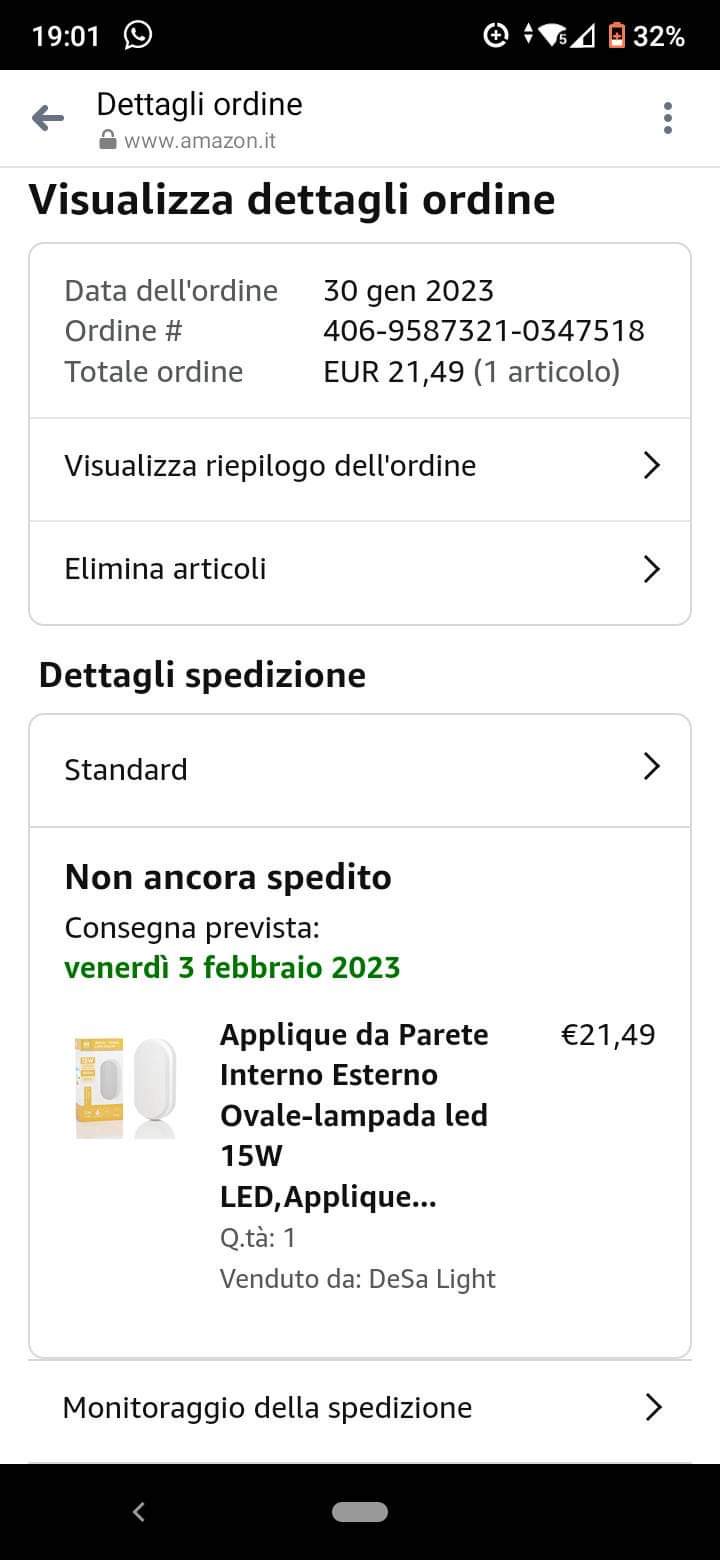Open the three-dot overflow menu
Screen dimensions: 720x1560
667,118
